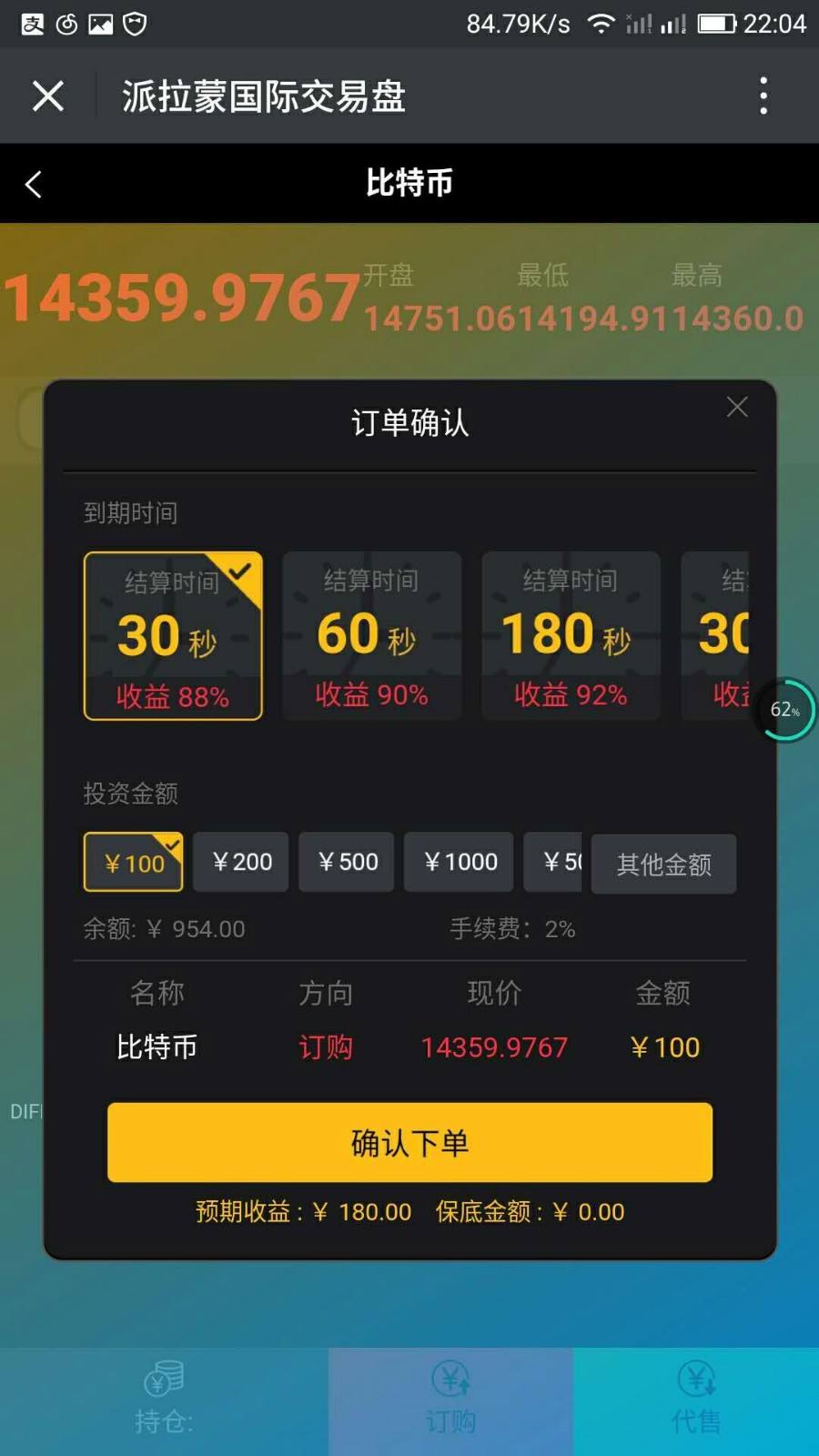Tap 其他金额 to enter a custom amount

pos(663,864)
